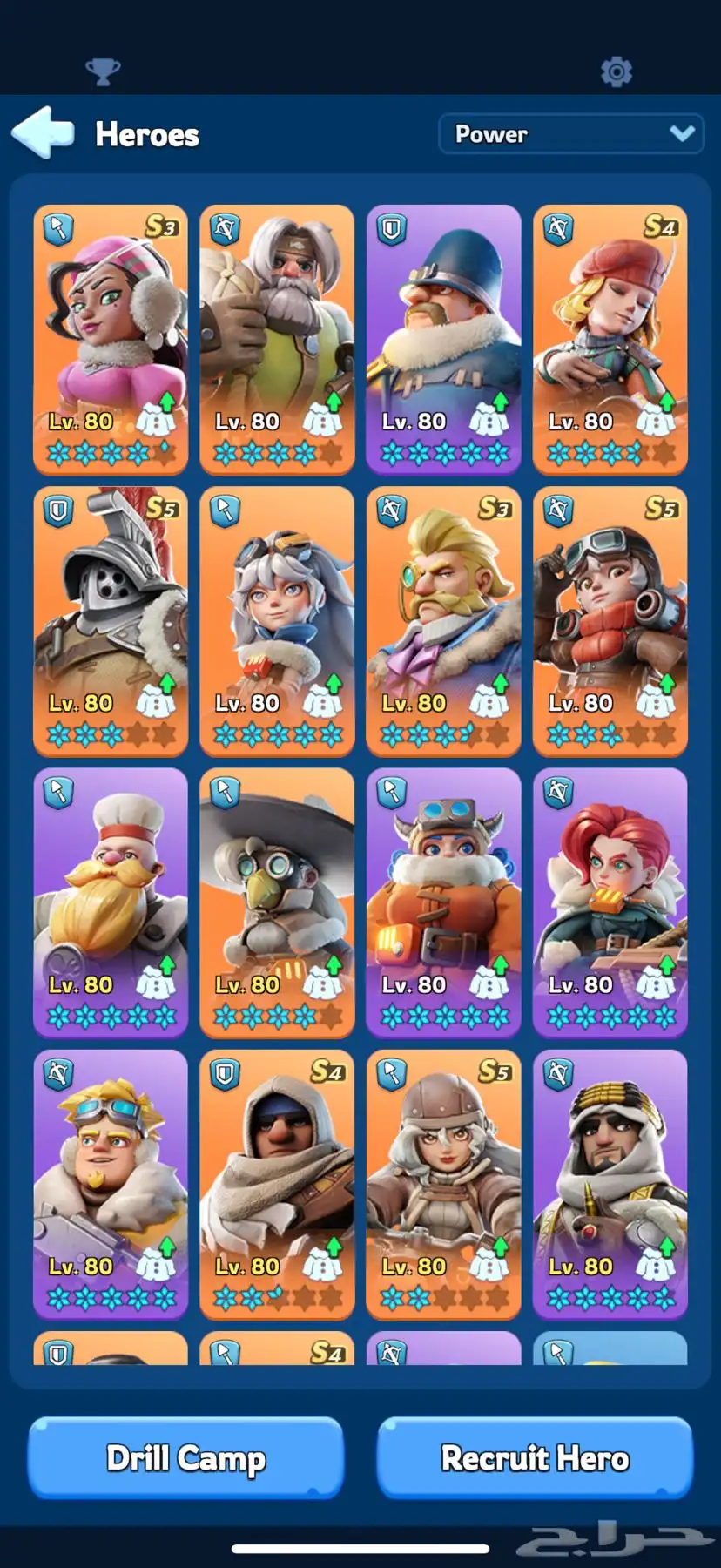Screen dimensions: 721x1568
Task: Open the blue-hatted bearded shield hero card
Action: click(443, 340)
